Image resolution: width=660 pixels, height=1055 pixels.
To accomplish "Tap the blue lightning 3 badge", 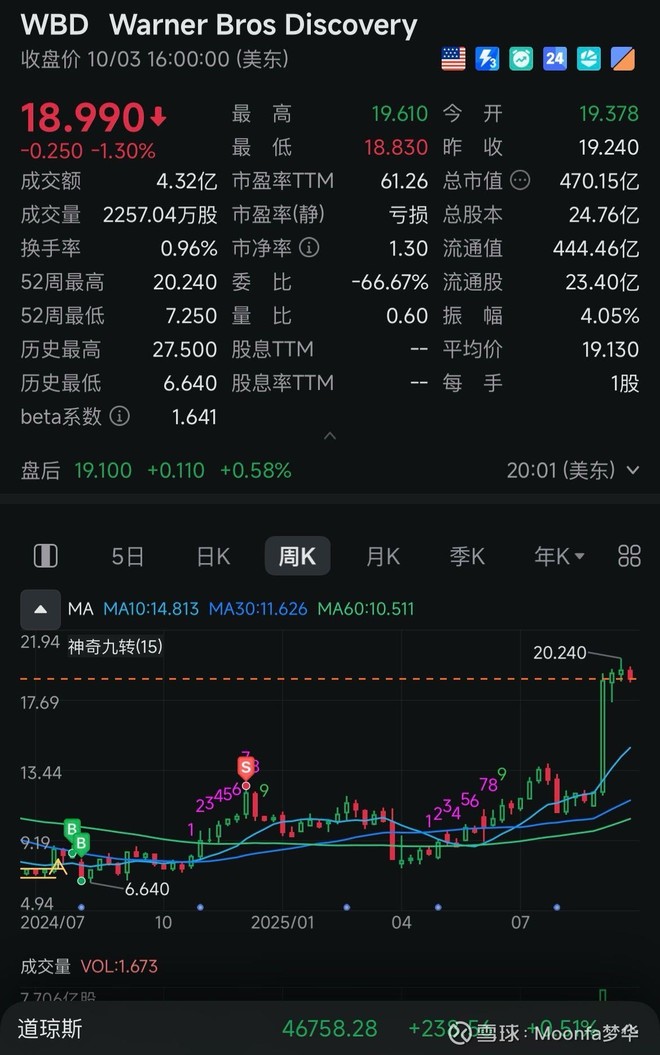I will 487,59.
